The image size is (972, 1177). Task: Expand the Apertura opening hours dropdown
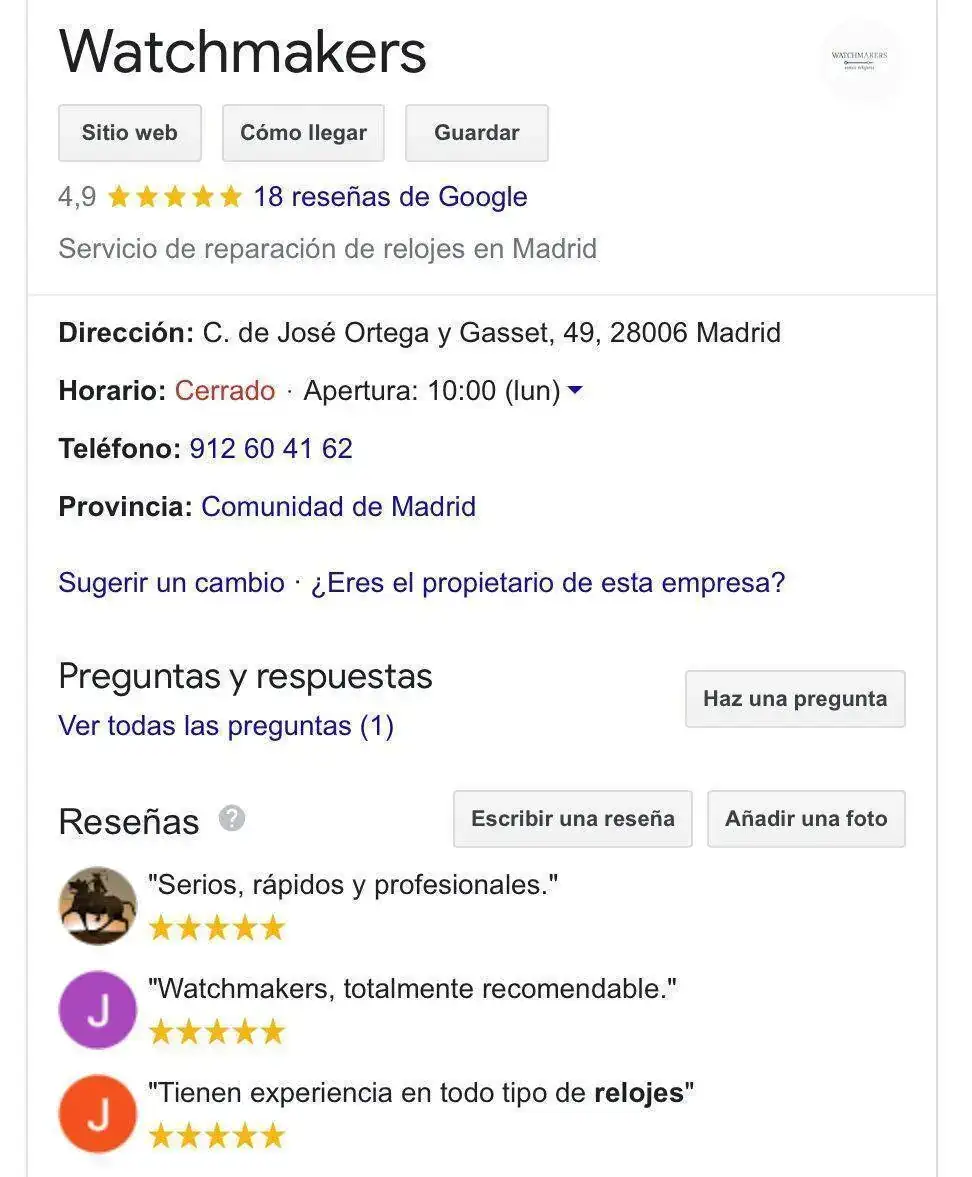point(575,391)
